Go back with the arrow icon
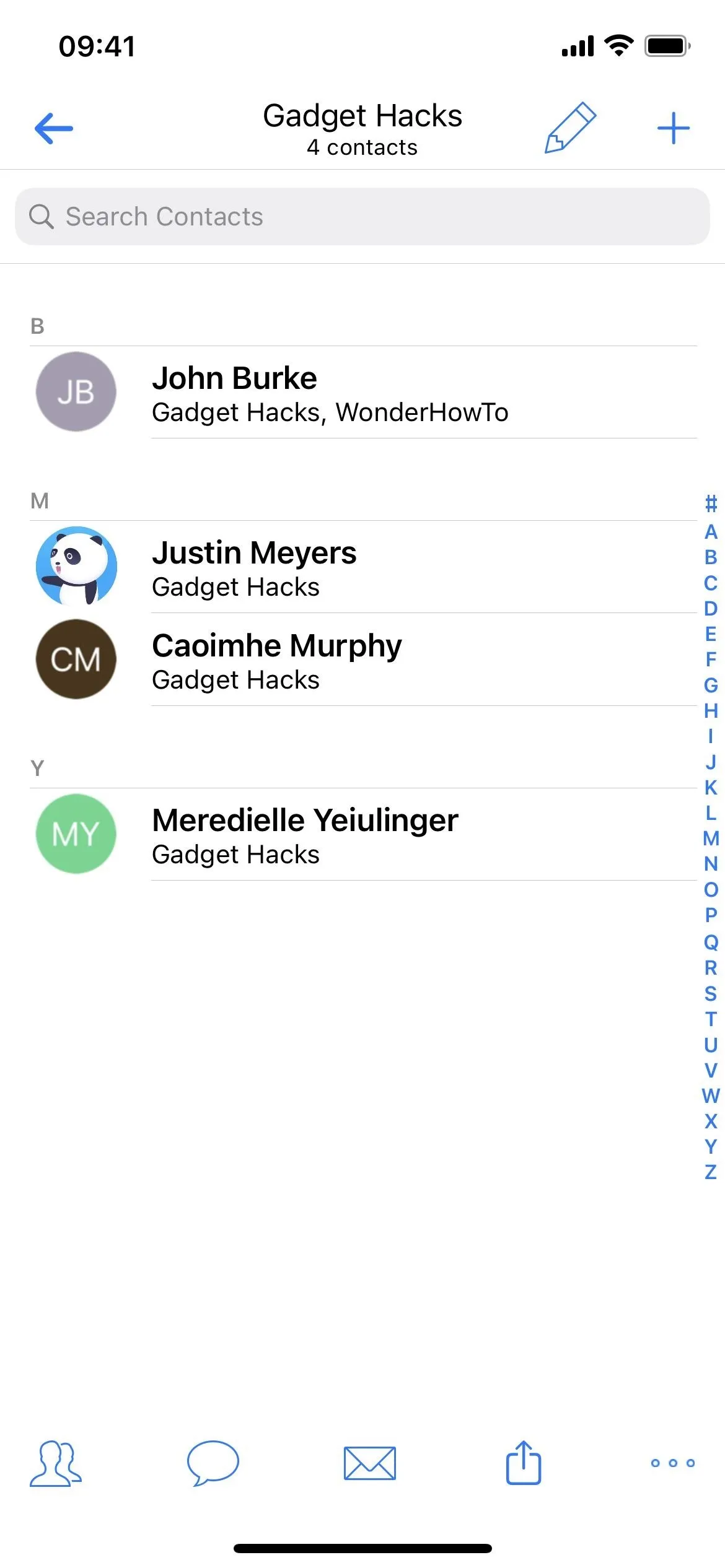Screen dimensions: 725x1568 [54, 128]
